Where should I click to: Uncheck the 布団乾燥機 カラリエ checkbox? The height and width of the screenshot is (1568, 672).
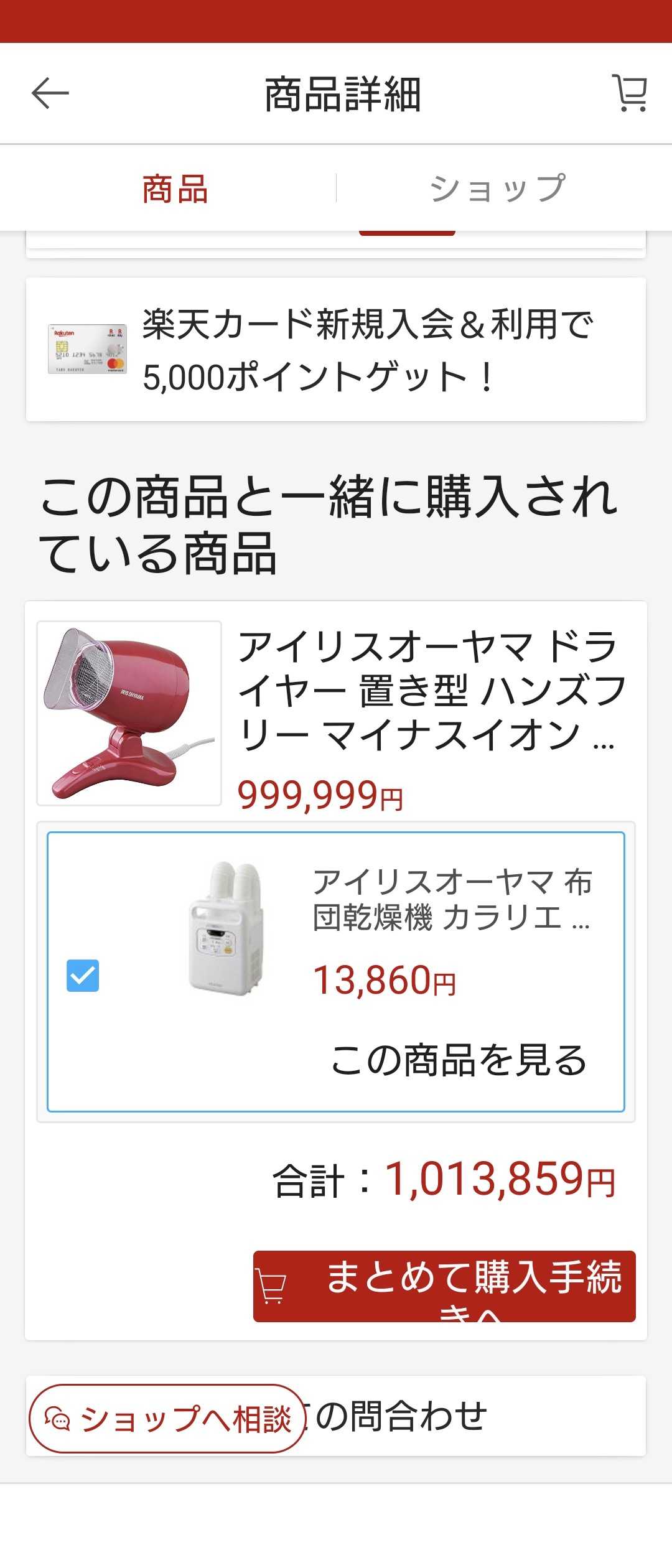tap(83, 976)
